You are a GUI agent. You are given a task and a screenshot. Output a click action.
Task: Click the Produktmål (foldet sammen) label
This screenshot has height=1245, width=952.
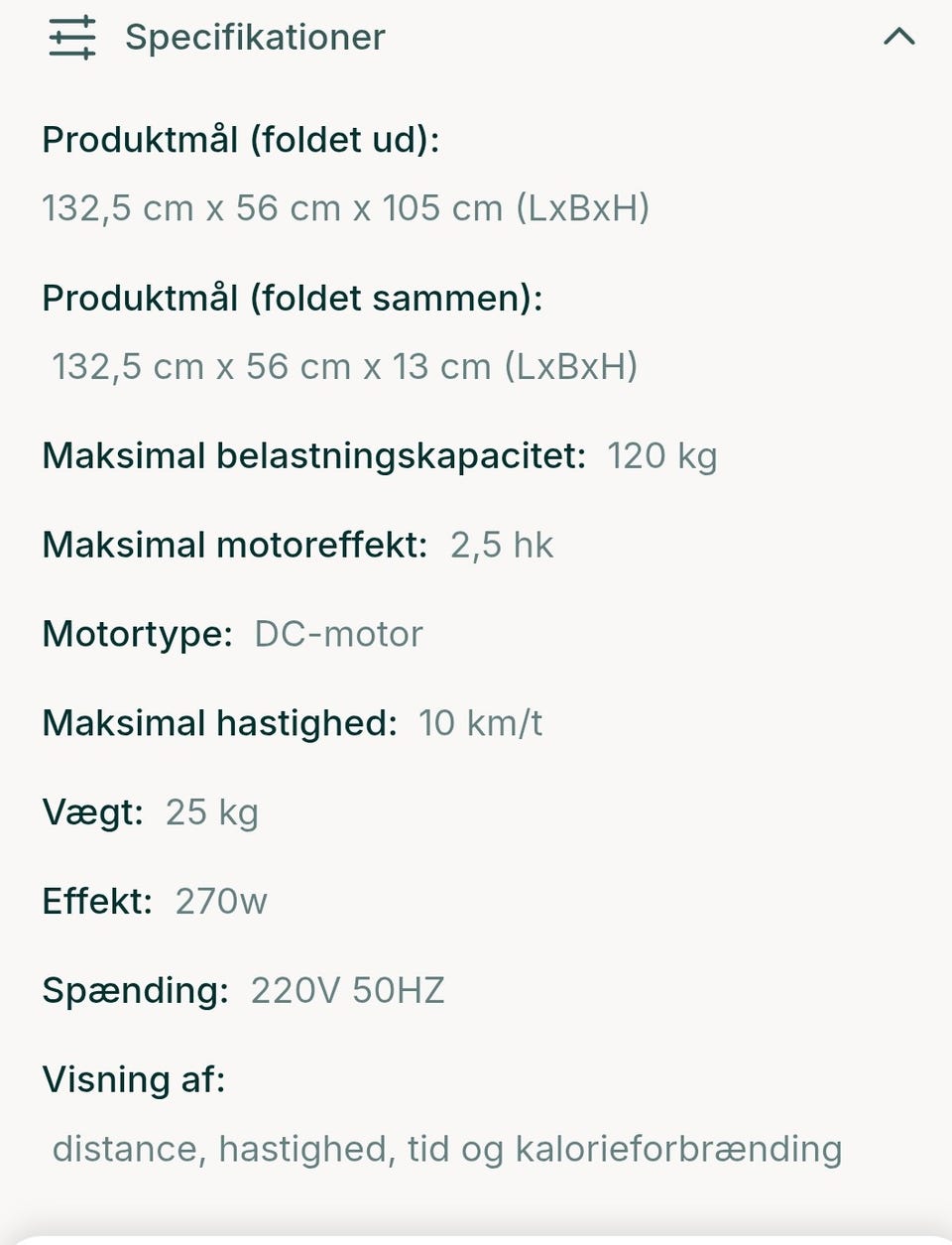[292, 296]
